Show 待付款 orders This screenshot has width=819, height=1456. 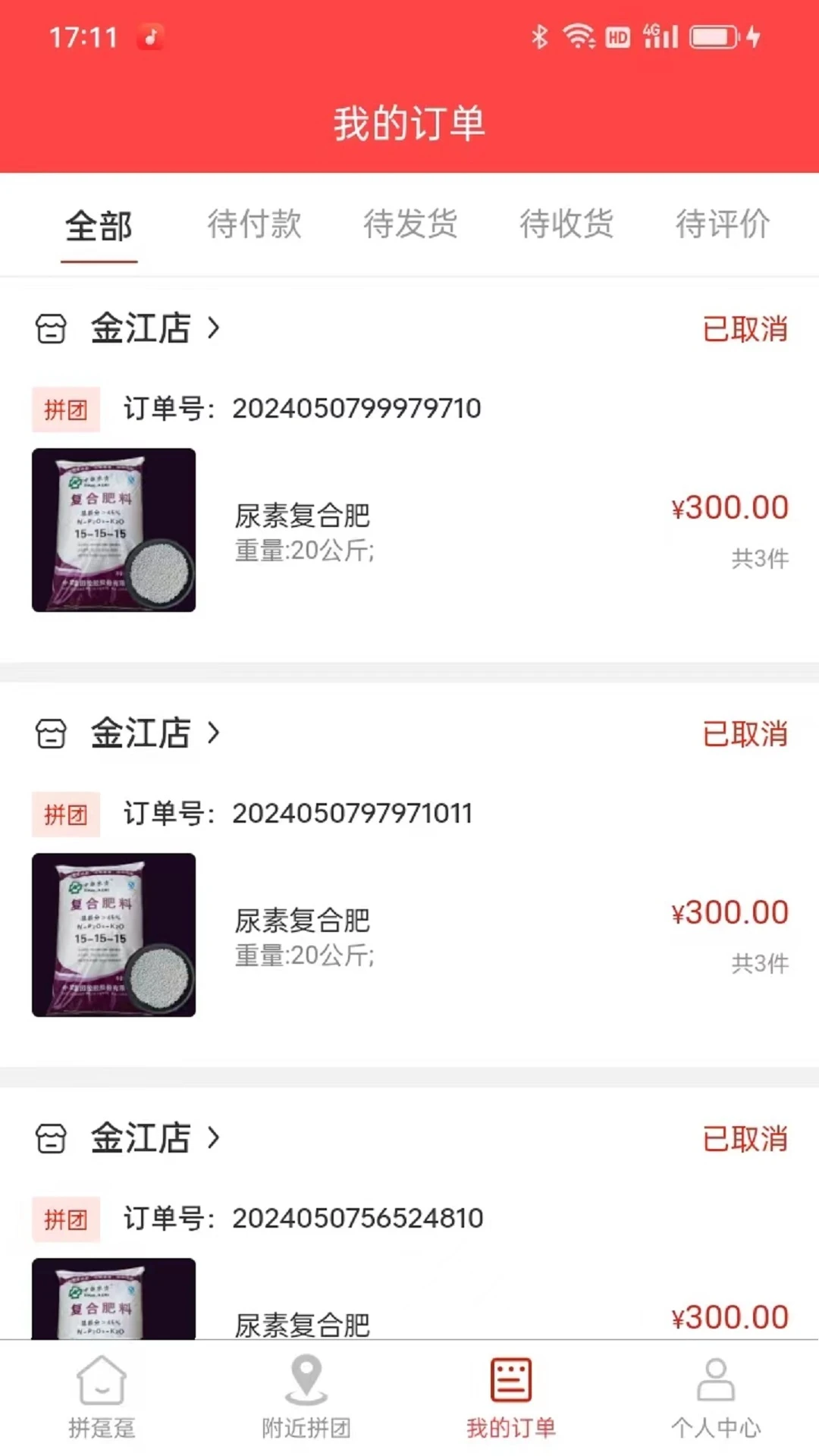pyautogui.click(x=255, y=224)
